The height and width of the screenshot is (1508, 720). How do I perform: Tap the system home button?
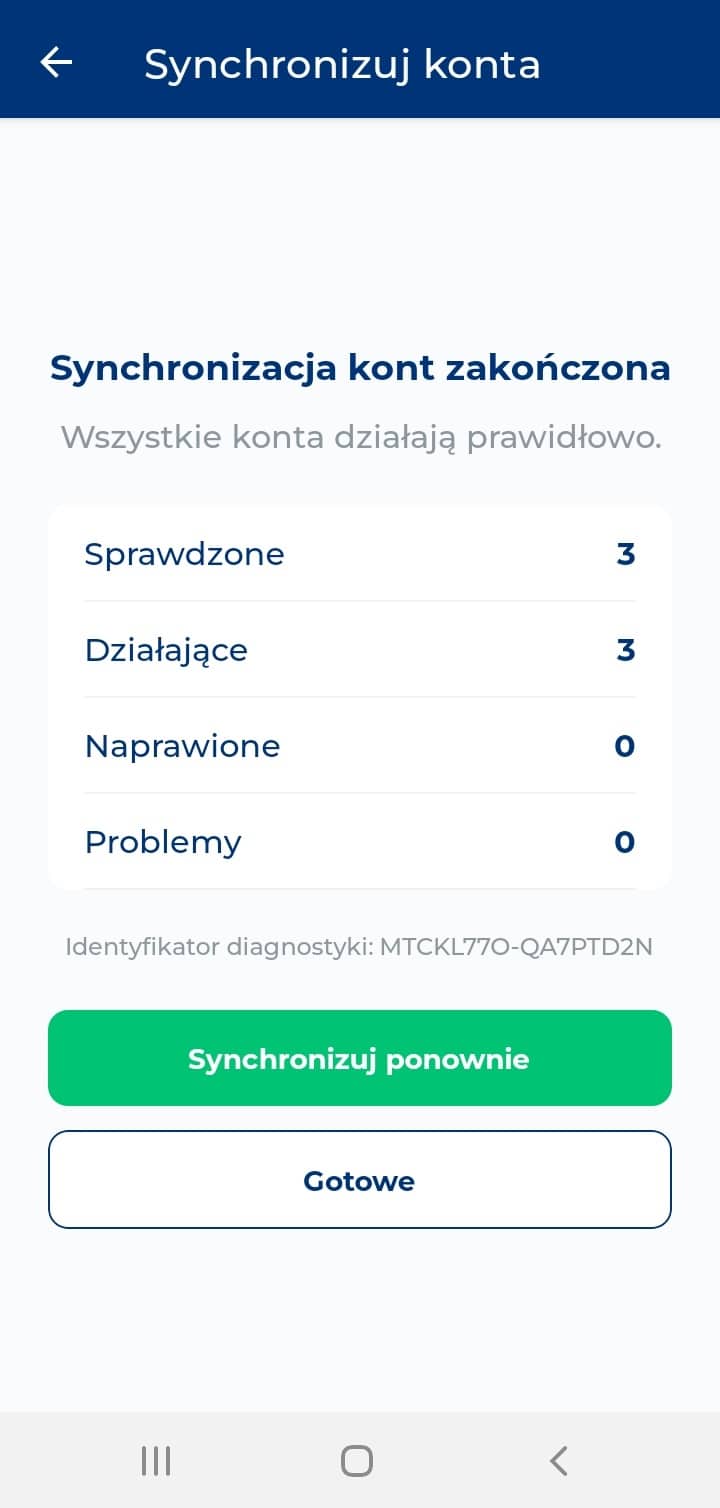(x=357, y=1461)
